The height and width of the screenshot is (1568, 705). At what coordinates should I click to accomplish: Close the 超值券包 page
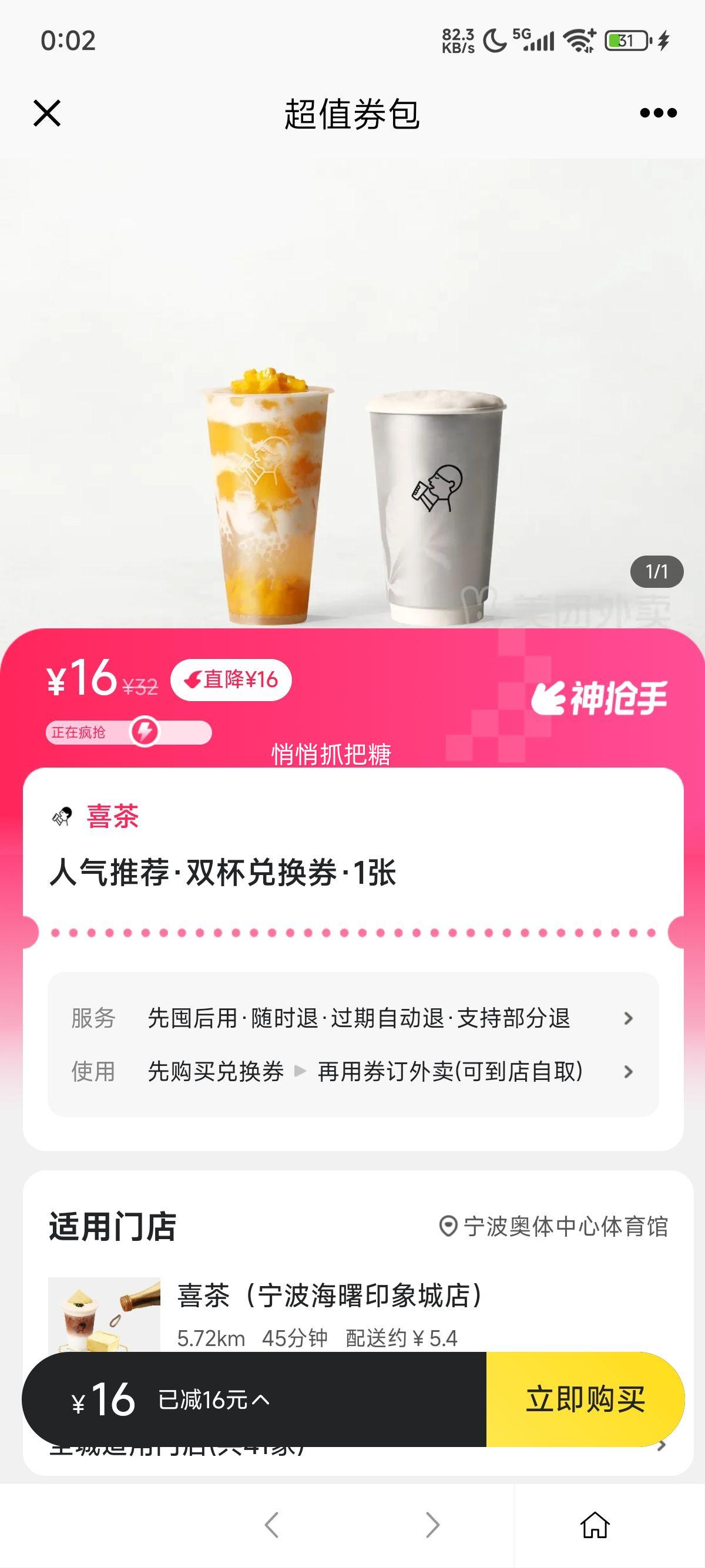pyautogui.click(x=47, y=113)
